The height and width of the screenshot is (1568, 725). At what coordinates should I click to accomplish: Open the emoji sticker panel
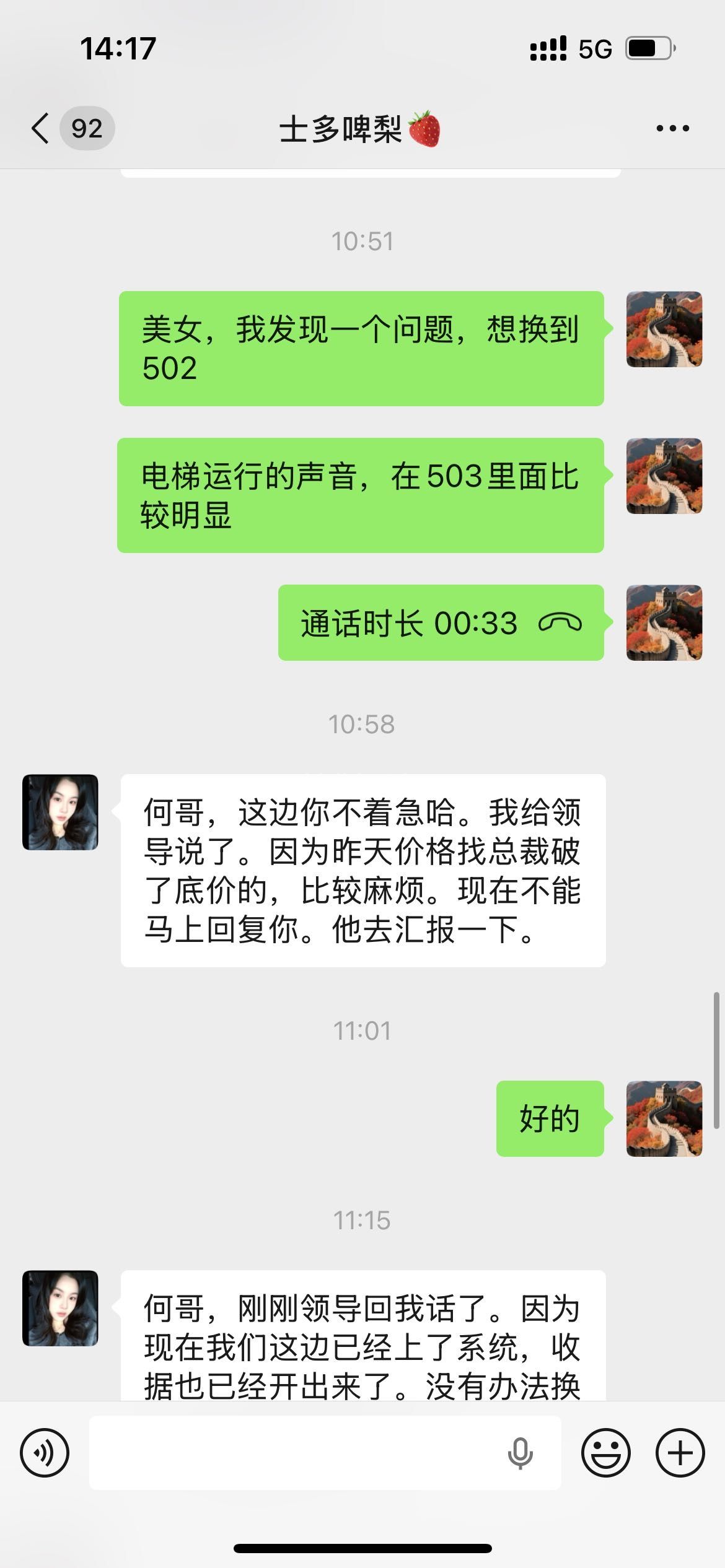(605, 1452)
